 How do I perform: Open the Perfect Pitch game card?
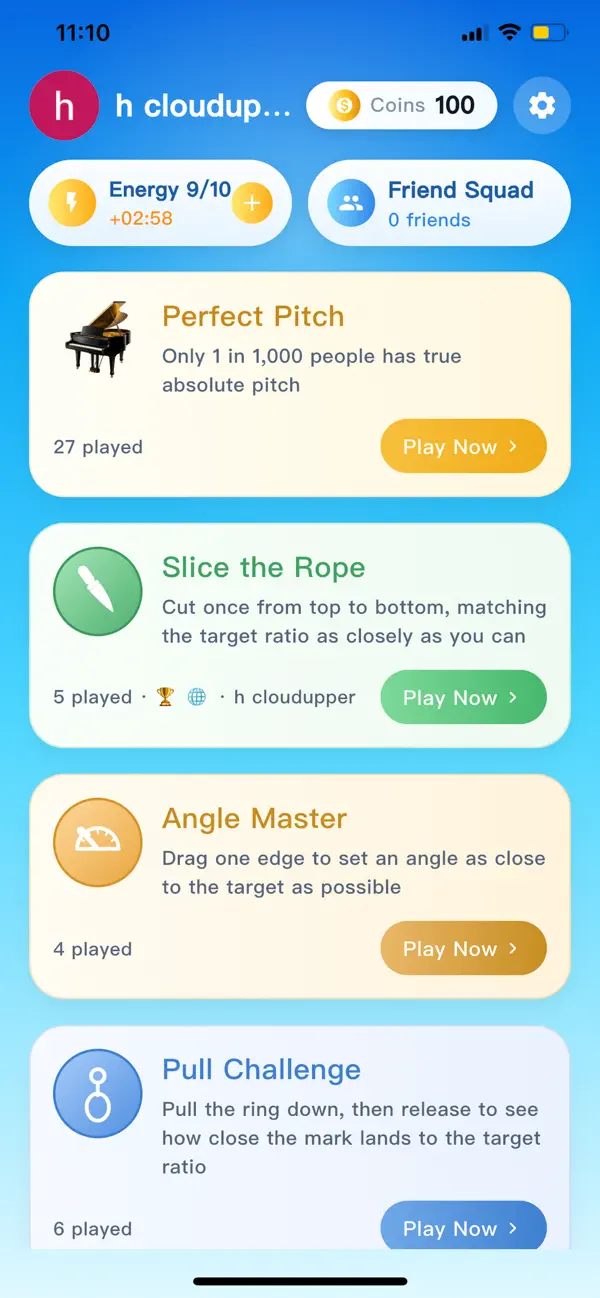300,385
